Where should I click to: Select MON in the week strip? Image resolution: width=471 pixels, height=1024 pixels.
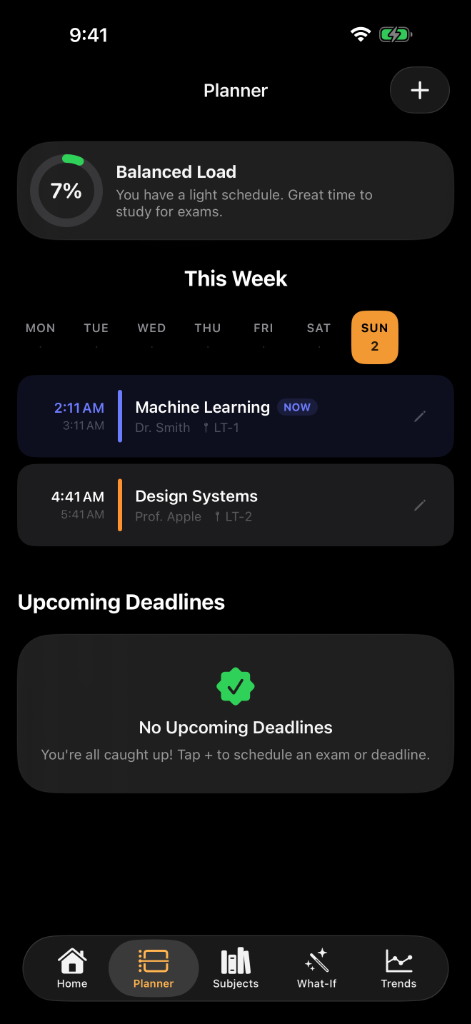(x=41, y=336)
